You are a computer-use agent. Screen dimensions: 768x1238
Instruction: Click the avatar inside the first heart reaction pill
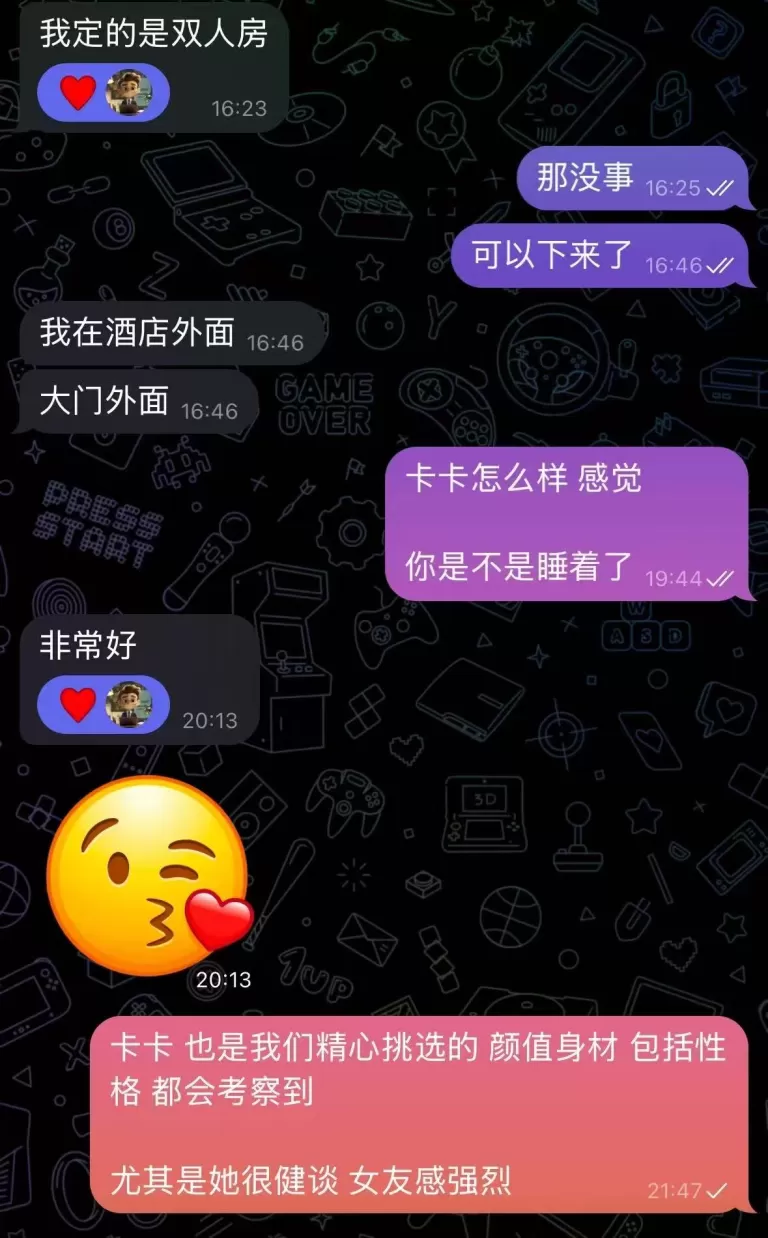tap(126, 92)
